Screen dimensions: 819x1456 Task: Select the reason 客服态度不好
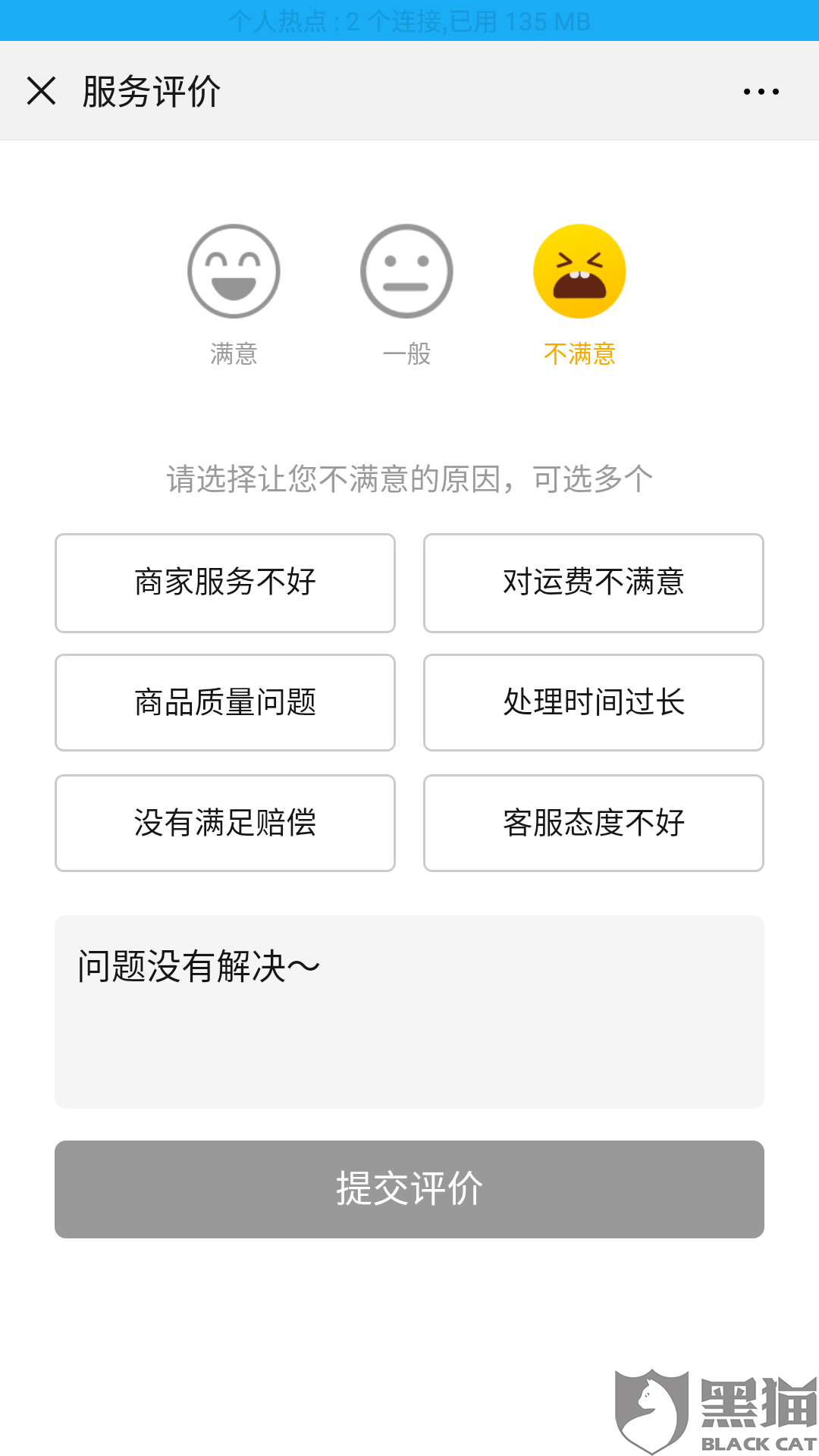click(x=593, y=823)
